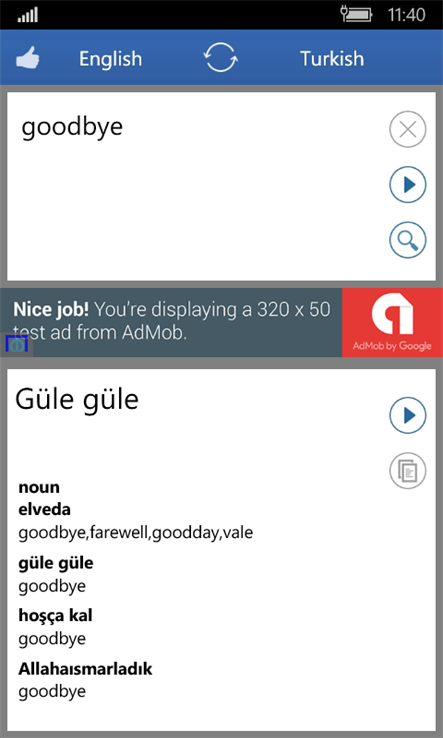Screen dimensions: 443x738
Task: Open the AdMob test ad banner
Action: pos(221,322)
